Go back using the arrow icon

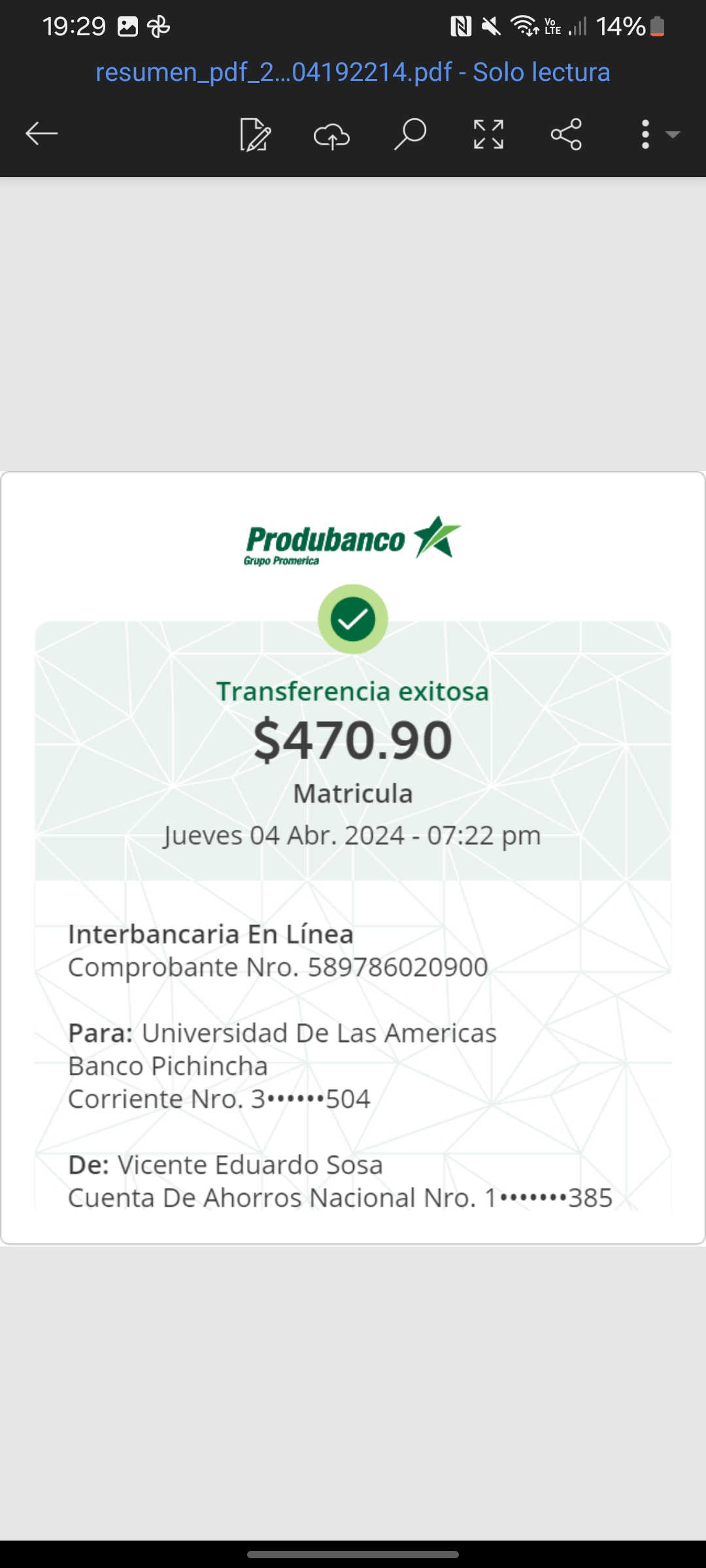[42, 134]
